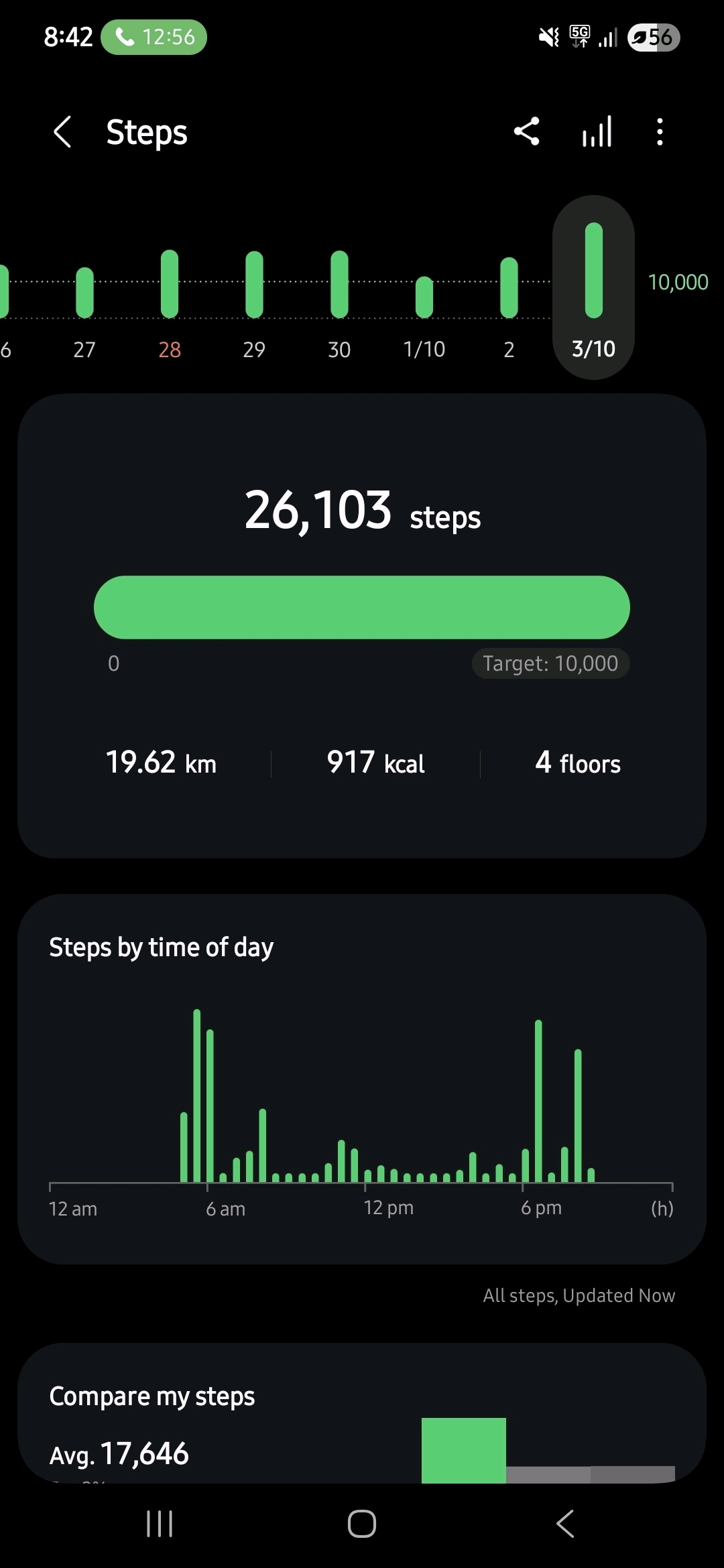The height and width of the screenshot is (1568, 724).
Task: Select the step bar for the 28th
Action: 170,285
